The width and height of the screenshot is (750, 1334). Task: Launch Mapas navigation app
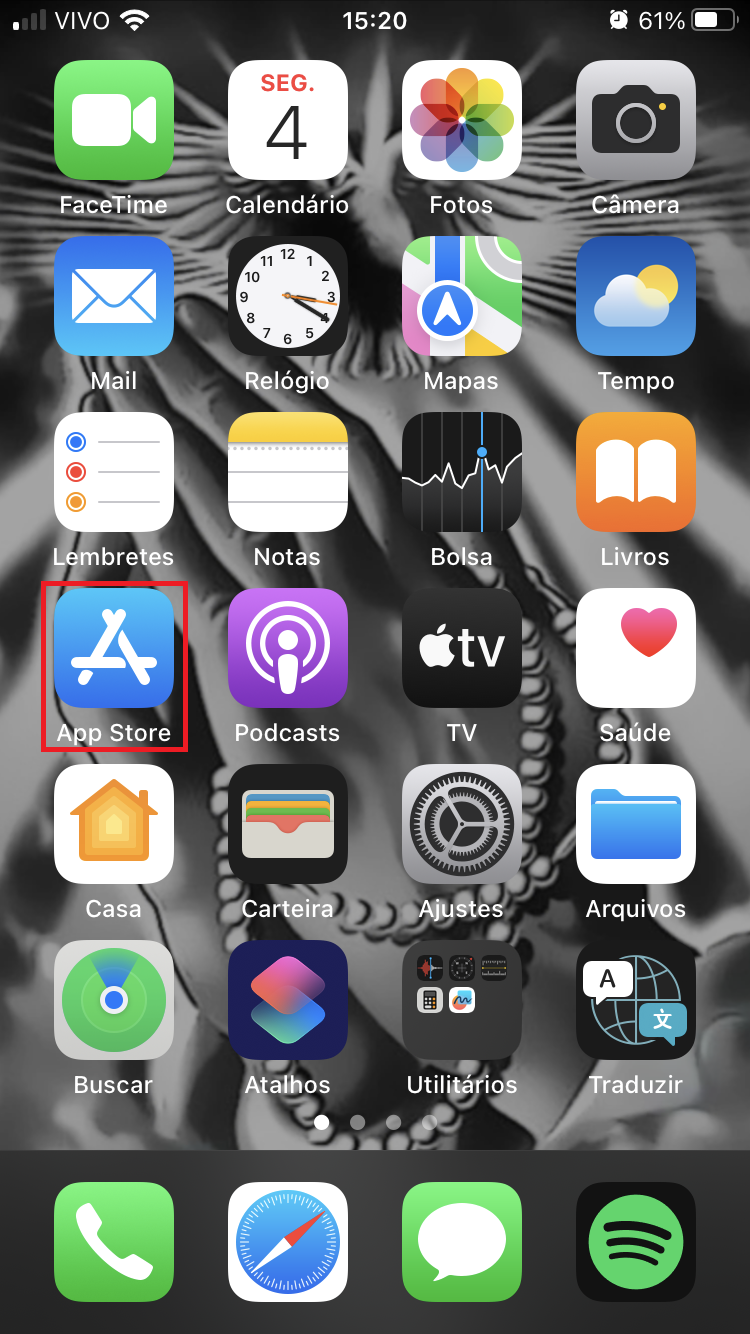462,296
